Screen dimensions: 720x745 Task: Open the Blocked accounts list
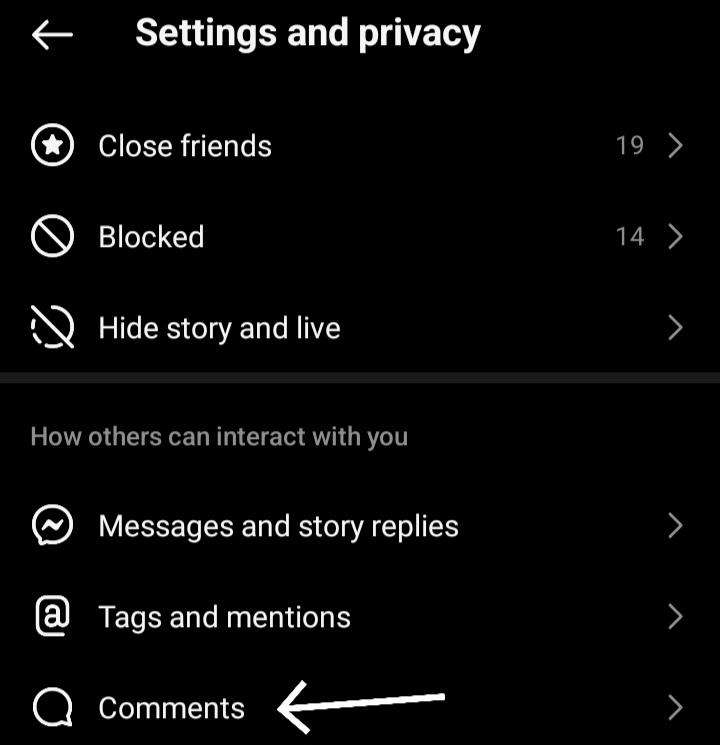point(151,237)
